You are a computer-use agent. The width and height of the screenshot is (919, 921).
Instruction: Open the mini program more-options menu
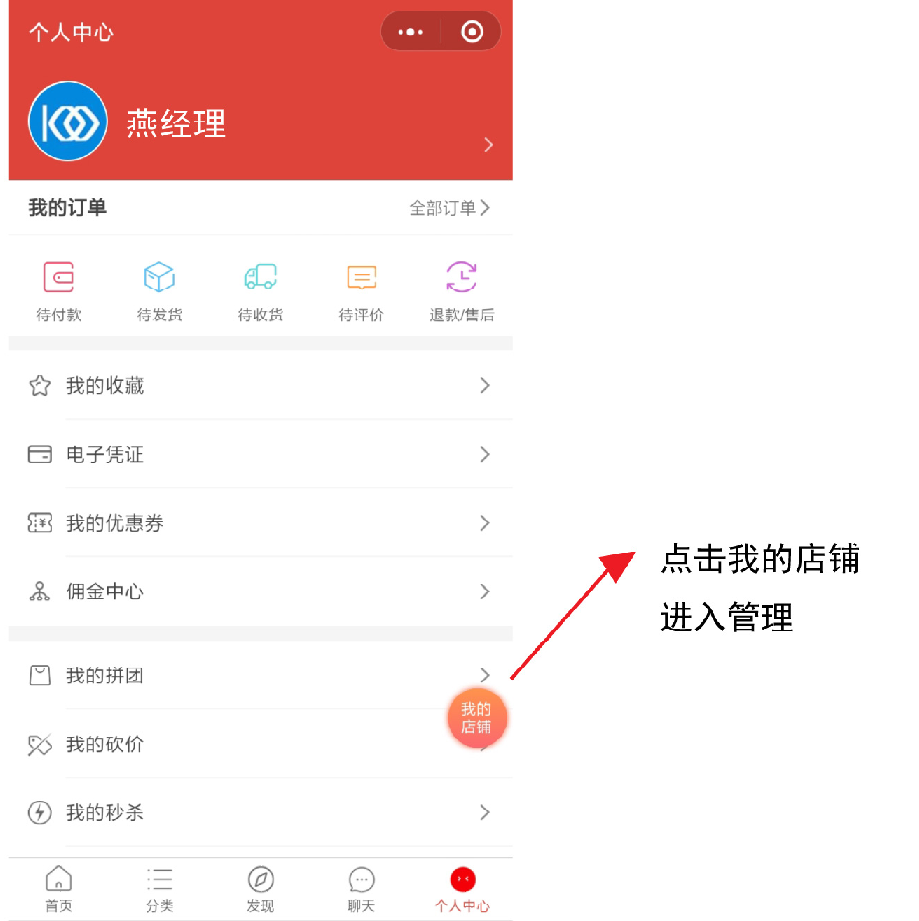pyautogui.click(x=411, y=32)
